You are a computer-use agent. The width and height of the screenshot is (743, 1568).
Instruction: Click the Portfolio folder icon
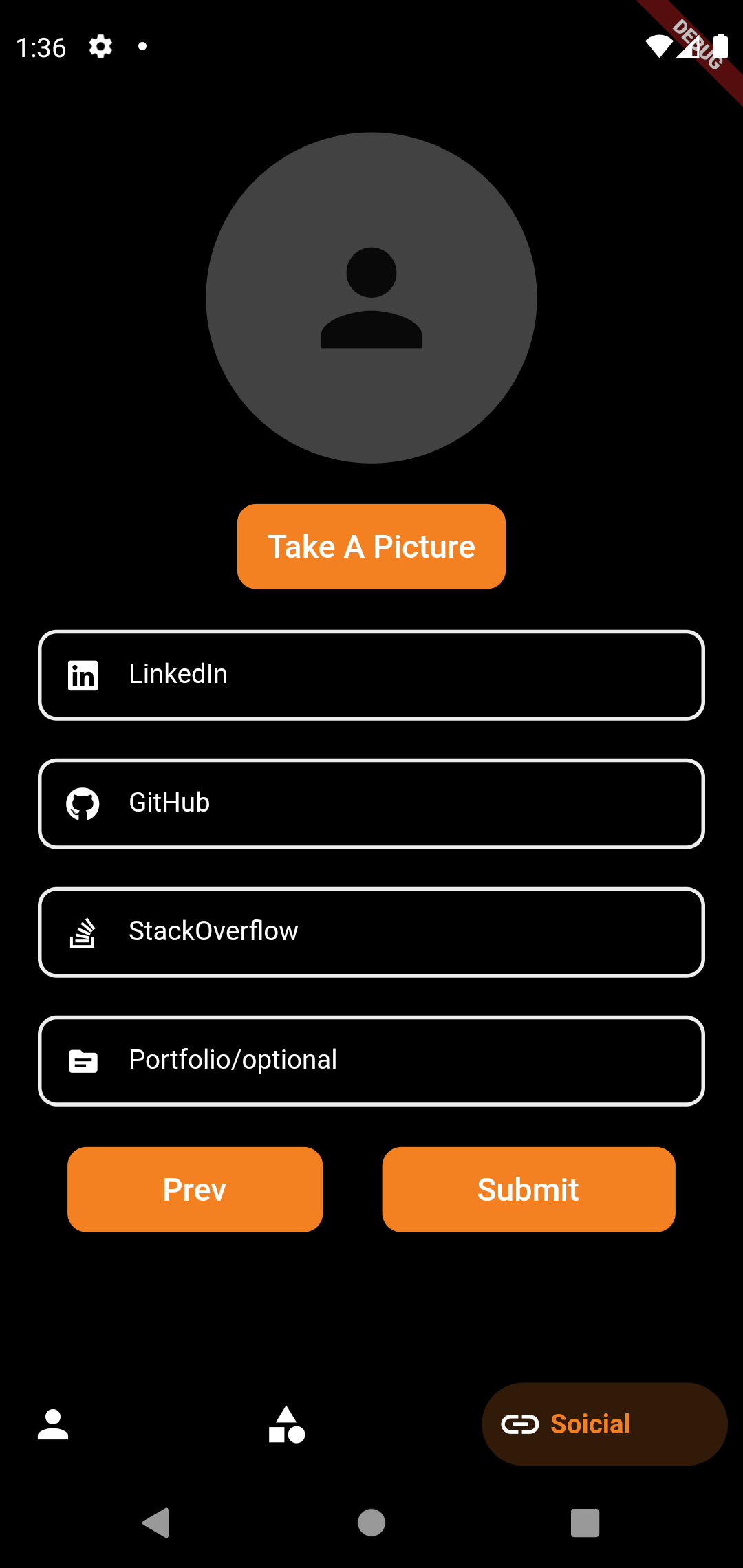click(83, 1061)
